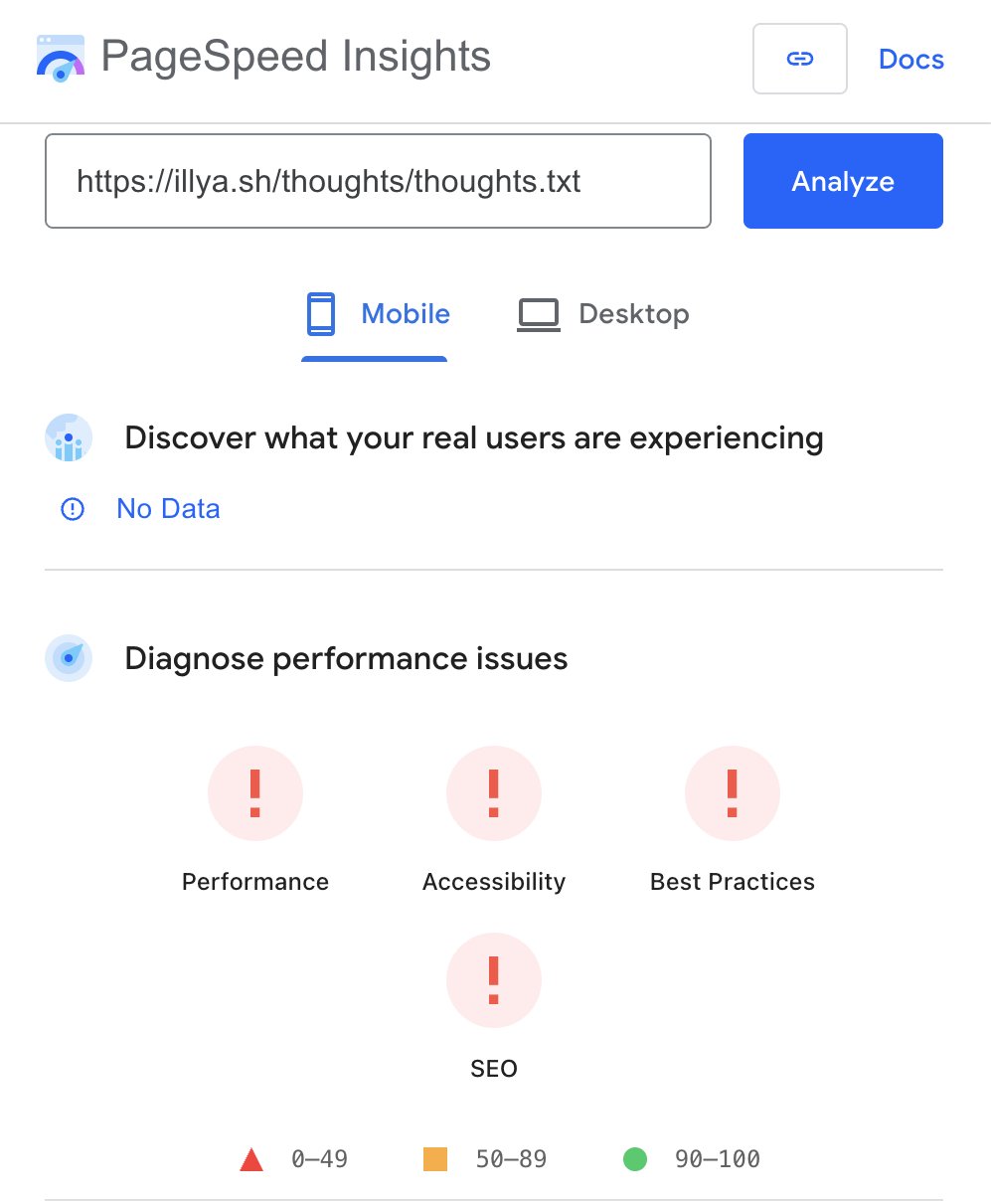Hit the Analyze button
Image resolution: width=991 pixels, height=1204 pixels.
coord(842,181)
